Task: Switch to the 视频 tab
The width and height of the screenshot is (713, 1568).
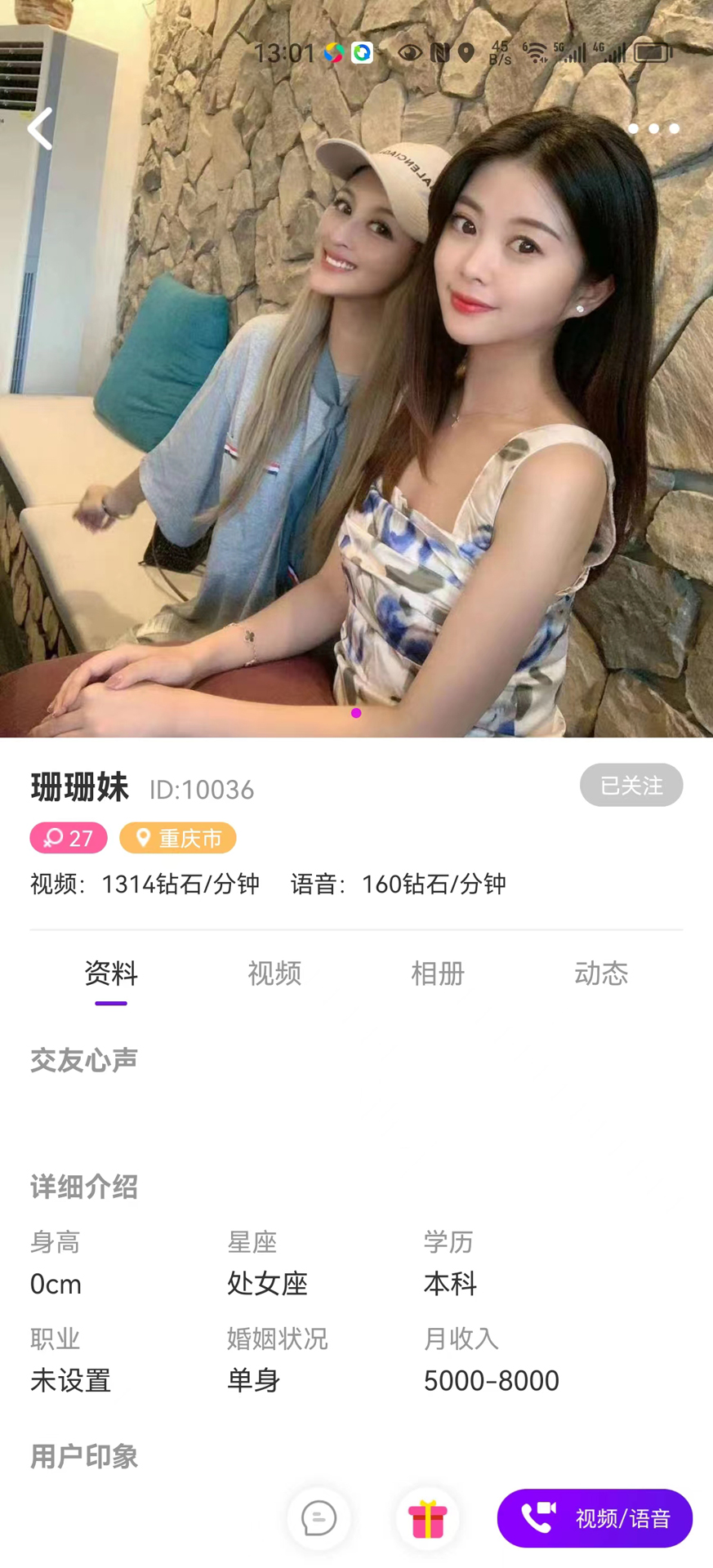Action: 274,973
